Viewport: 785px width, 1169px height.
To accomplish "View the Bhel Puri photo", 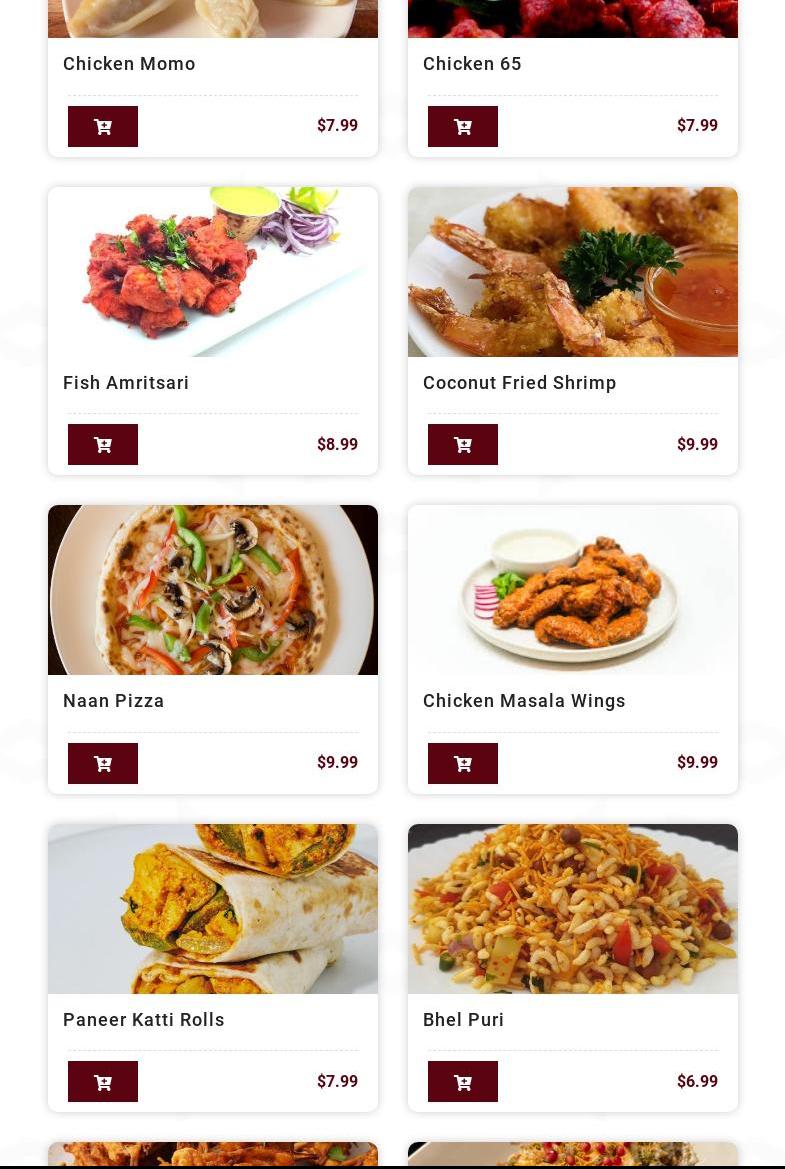I will click(x=572, y=908).
